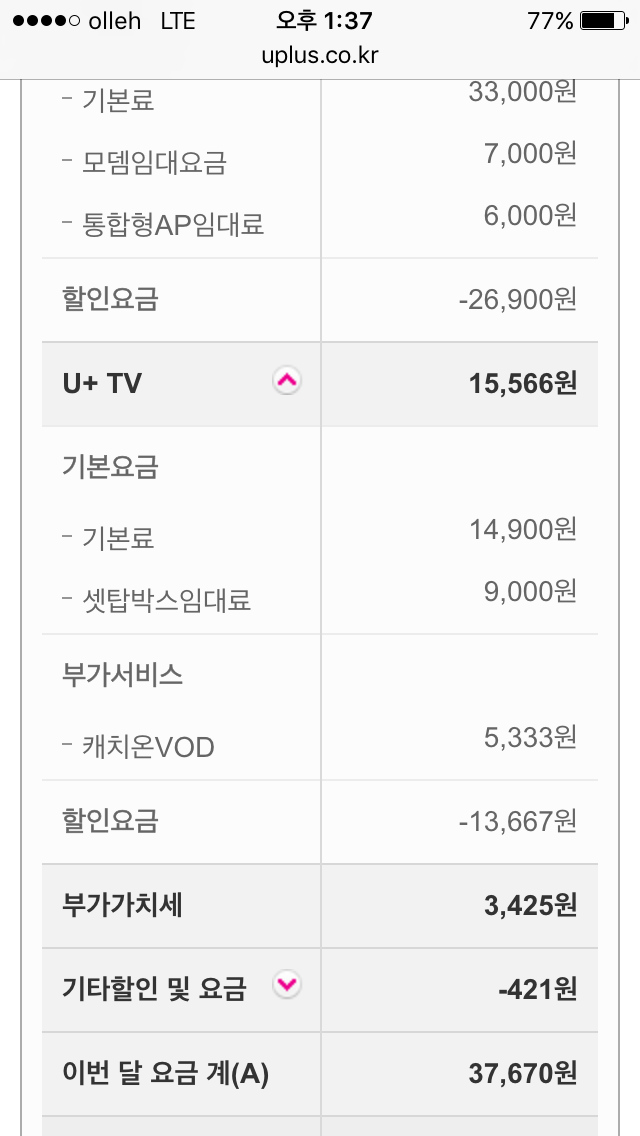The height and width of the screenshot is (1136, 640).
Task: Expand the 기타할인 및 요금 section
Action: [x=287, y=986]
